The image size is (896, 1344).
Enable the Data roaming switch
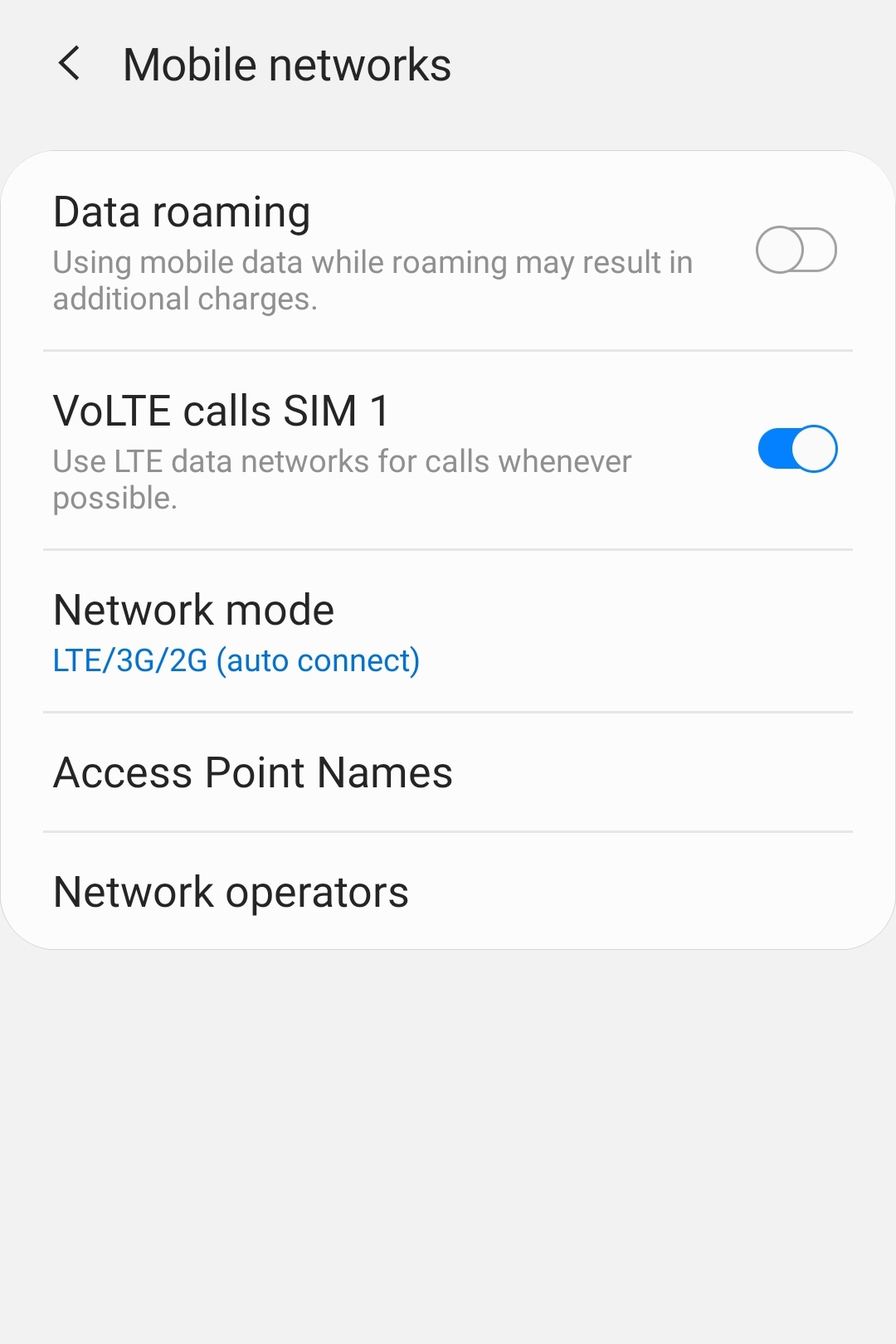[796, 250]
